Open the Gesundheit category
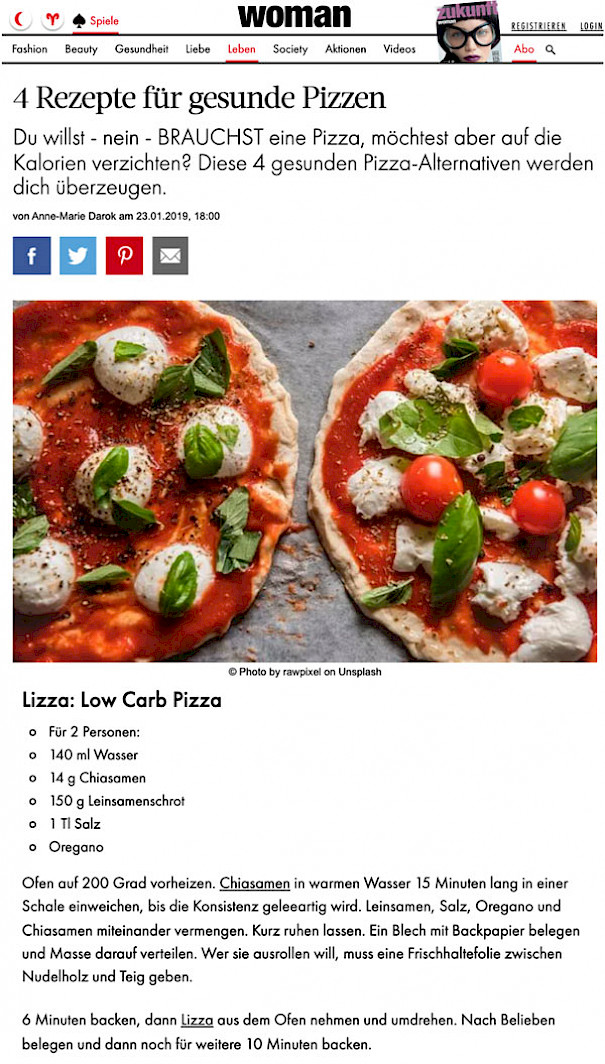The height and width of the screenshot is (1064, 605). tap(141, 49)
